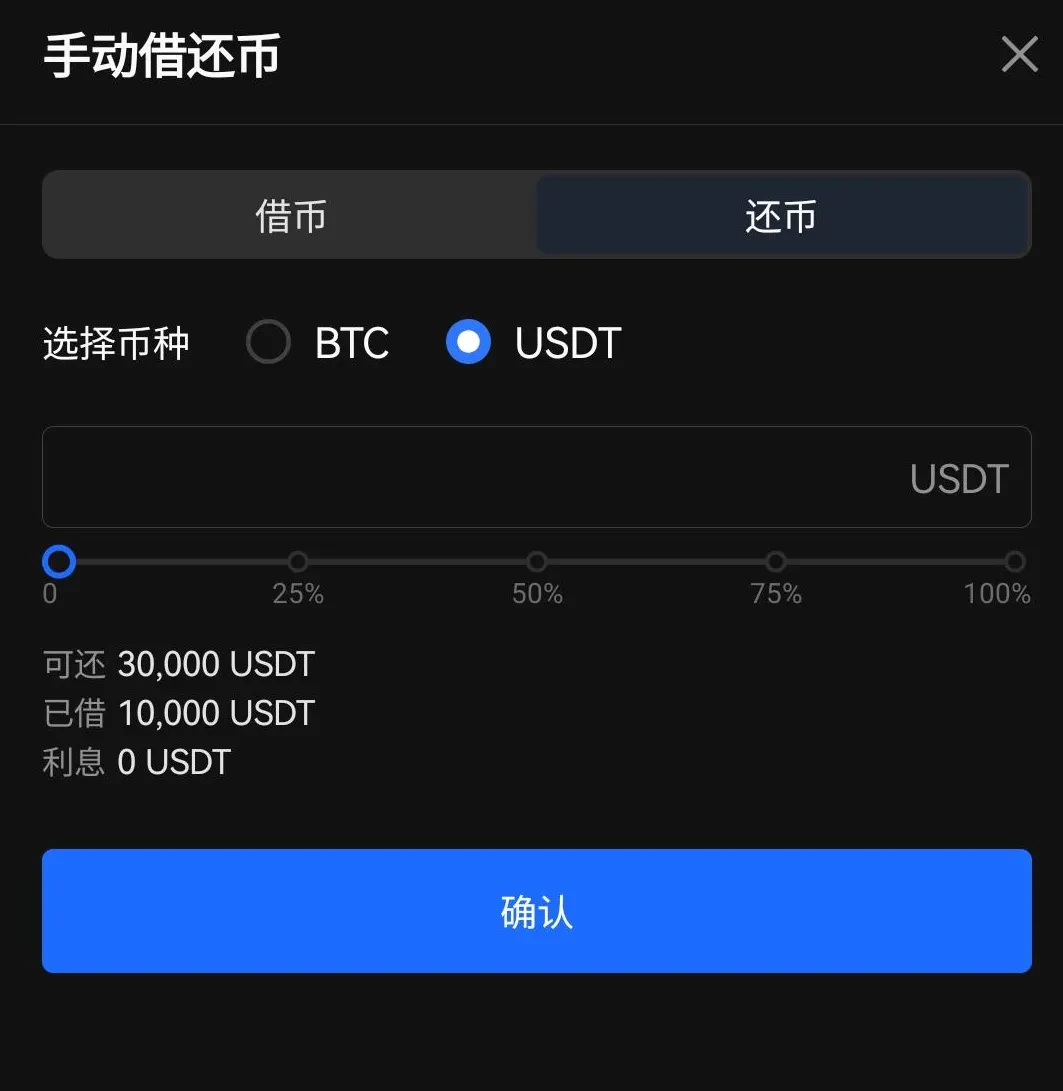1063x1091 pixels.
Task: Select the USDT radio button
Action: 468,342
